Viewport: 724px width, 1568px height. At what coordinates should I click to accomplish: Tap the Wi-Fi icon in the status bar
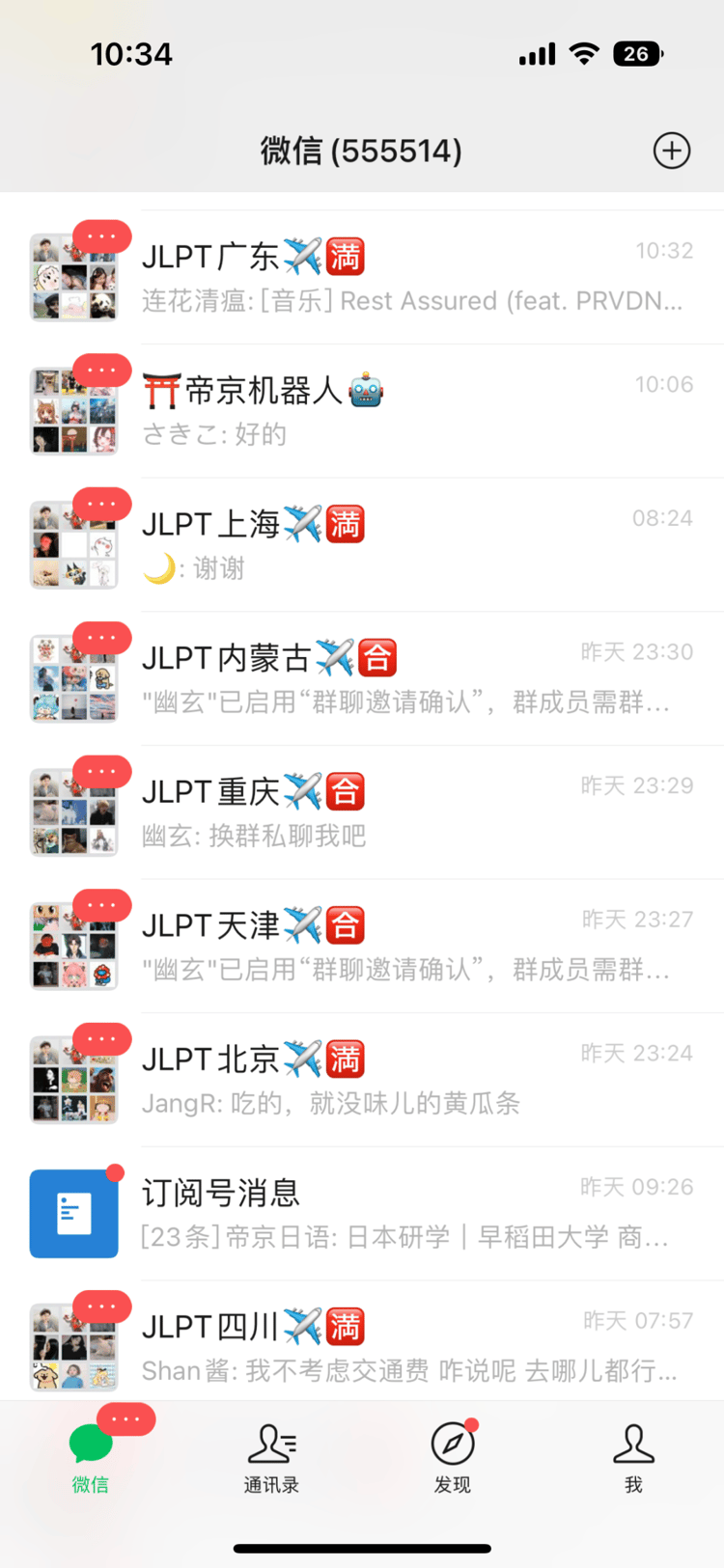[x=583, y=54]
